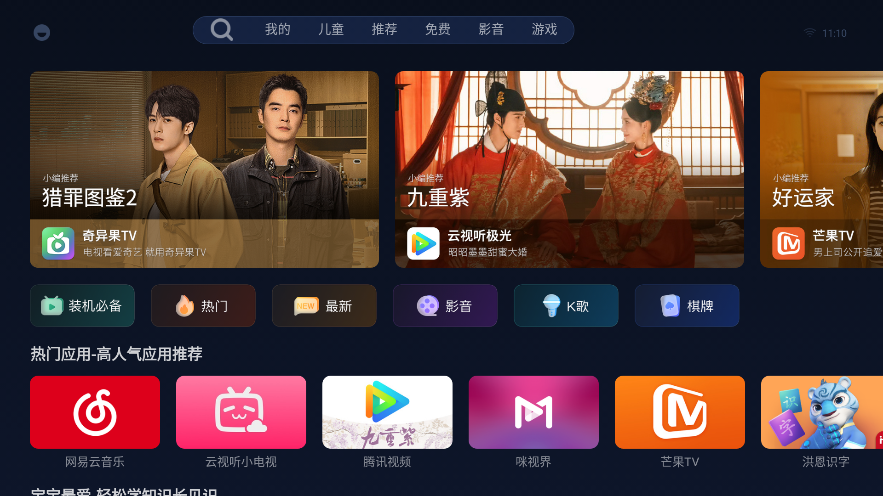Open the 云视听小电视 app tile
This screenshot has height=496, width=883.
[x=241, y=412]
